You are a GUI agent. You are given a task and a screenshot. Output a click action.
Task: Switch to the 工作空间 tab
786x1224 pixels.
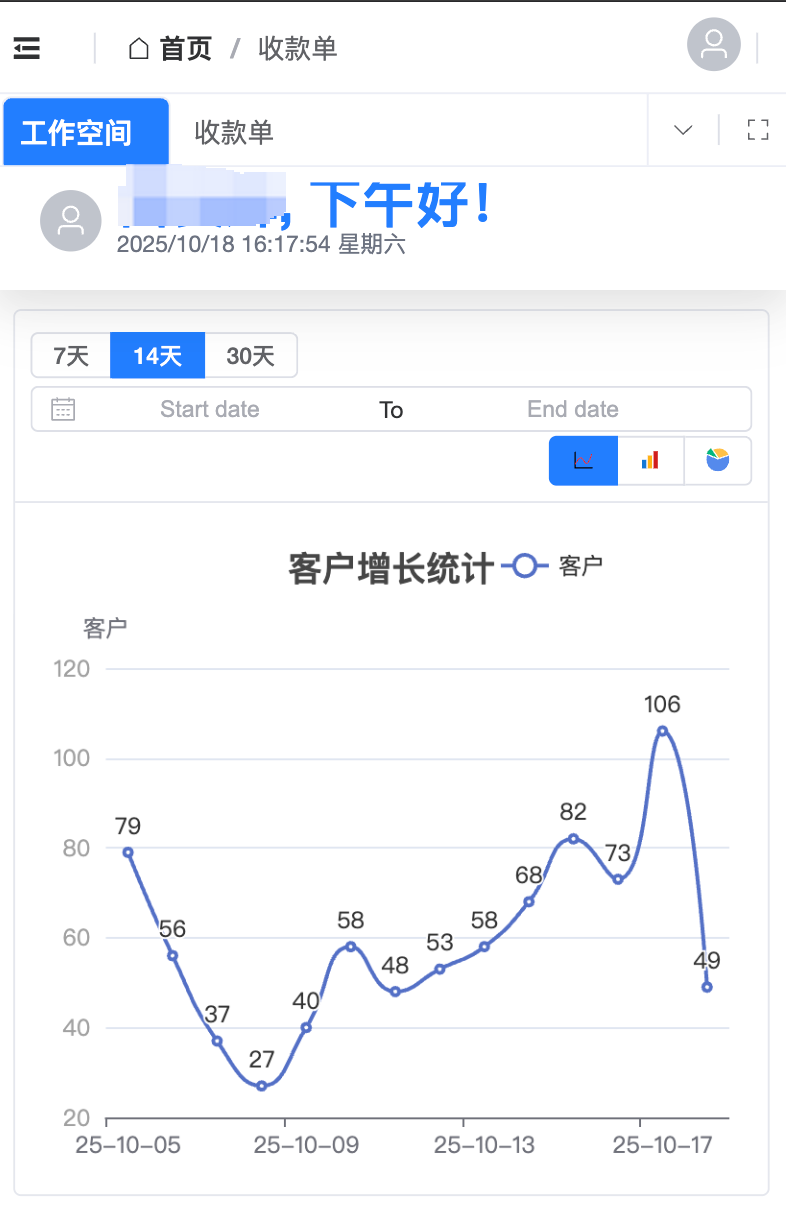tap(86, 130)
